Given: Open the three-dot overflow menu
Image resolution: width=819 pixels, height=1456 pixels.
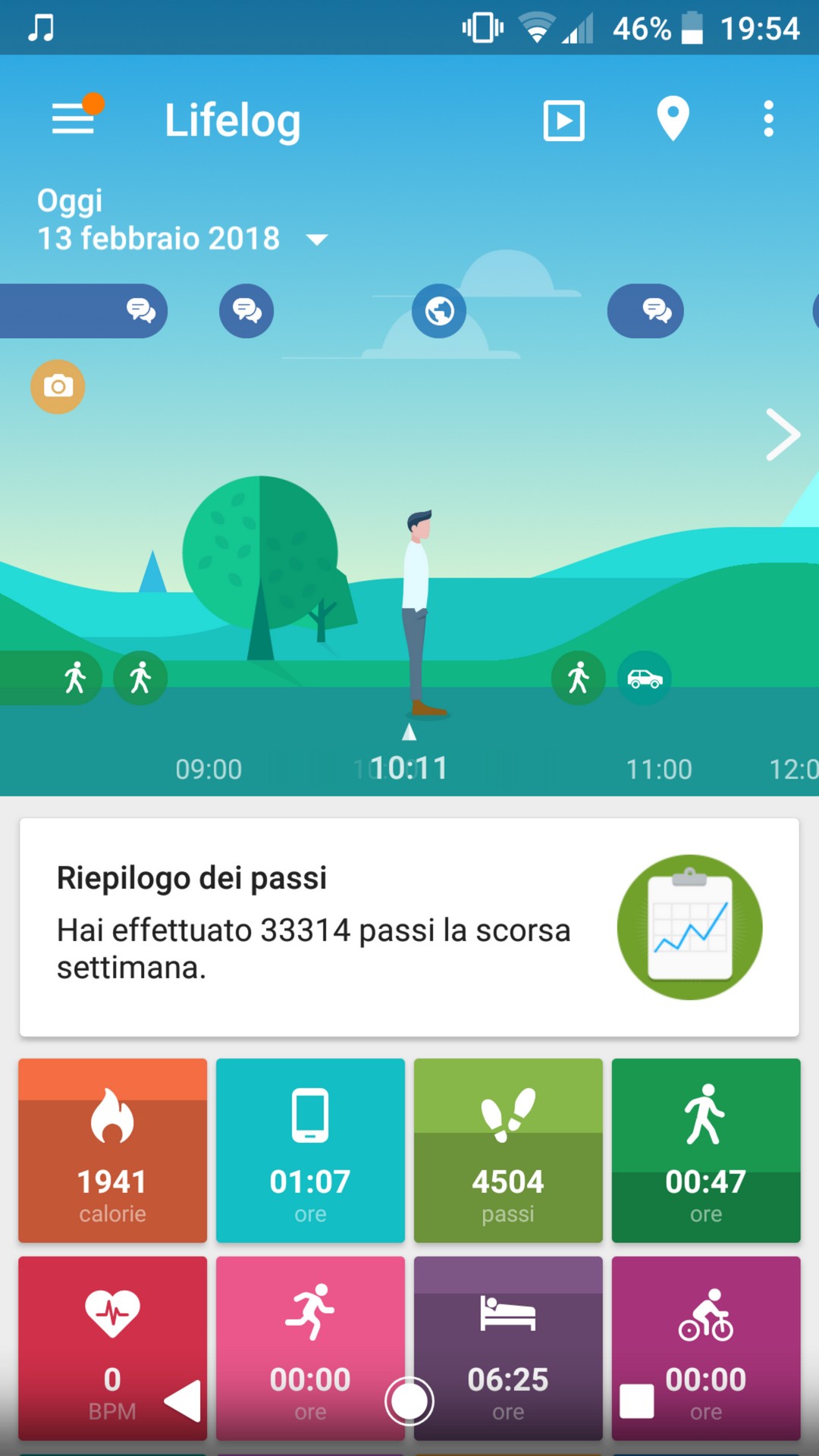Looking at the screenshot, I should [768, 119].
